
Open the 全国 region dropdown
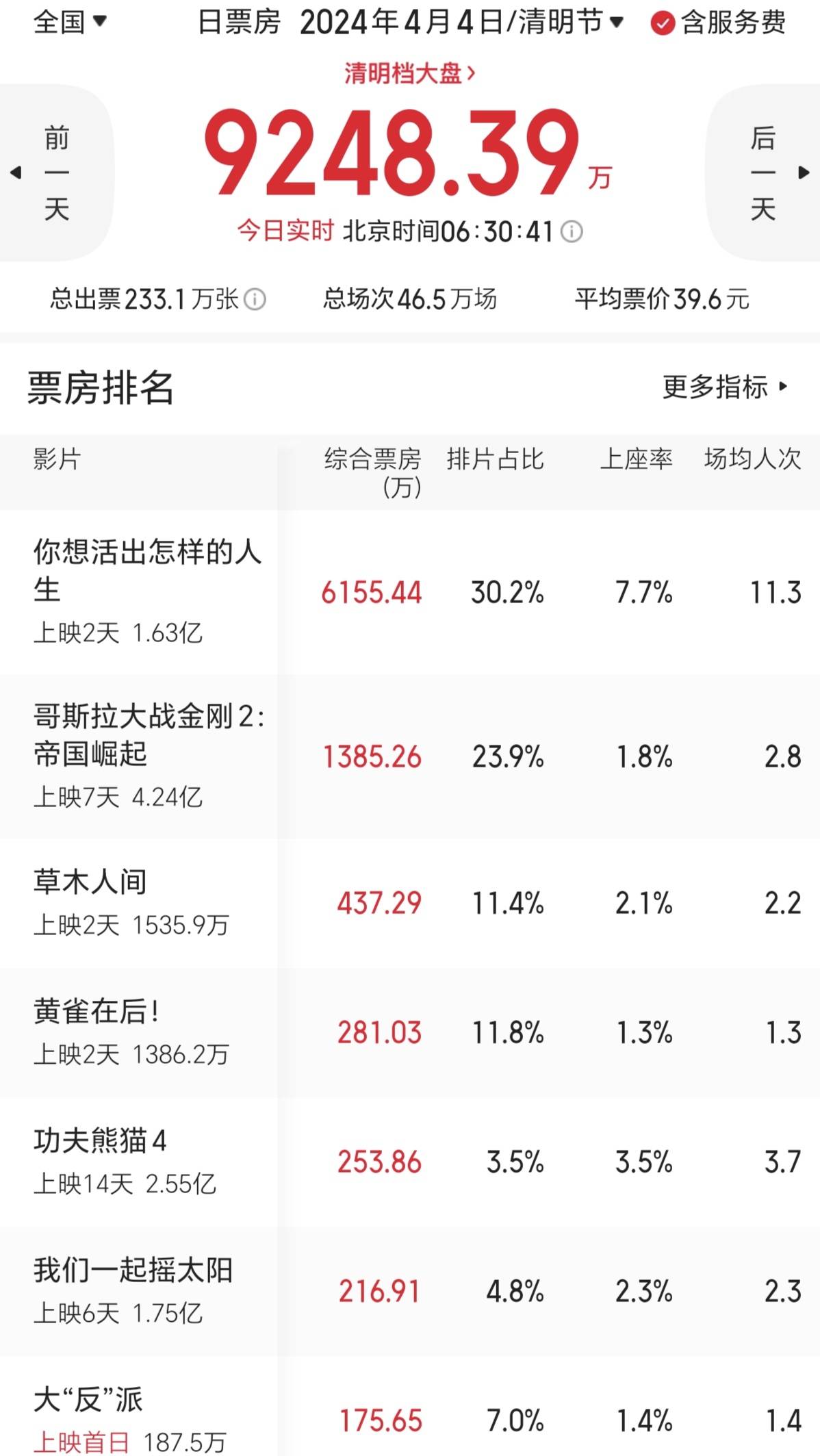click(x=71, y=22)
